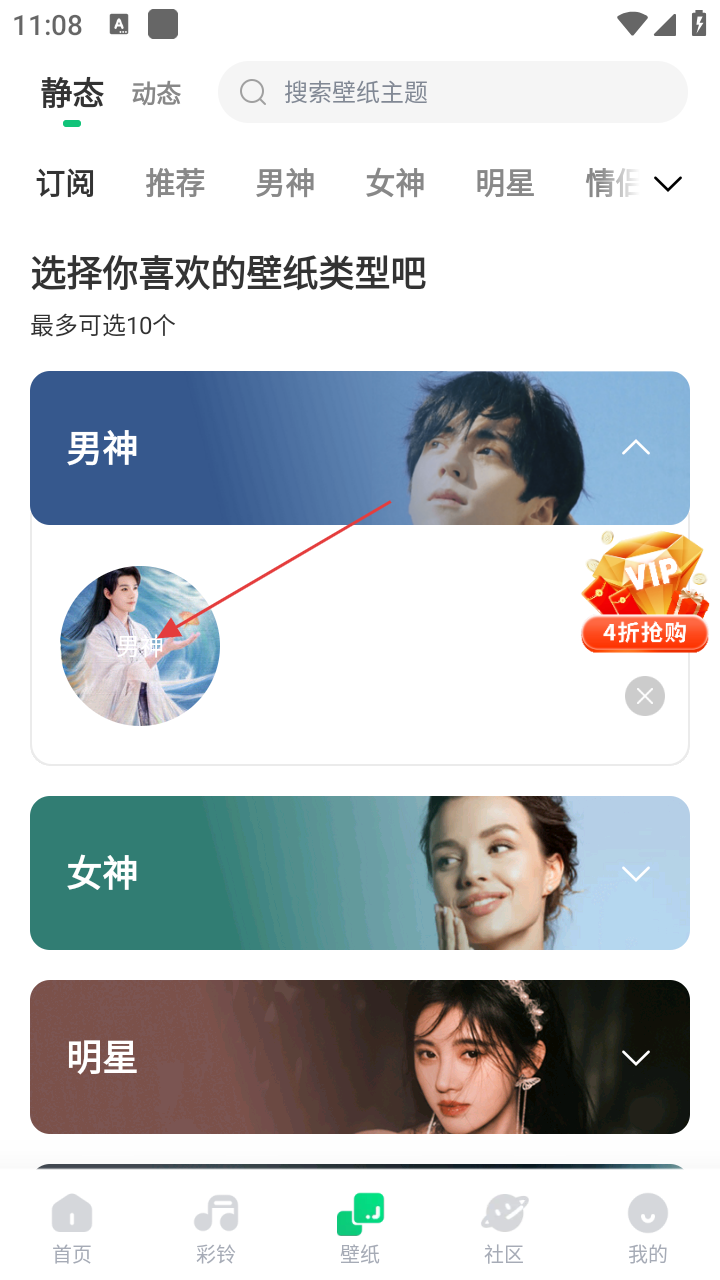Viewport: 720px width, 1280px height.
Task: Expand the 女神 wallpaper type card
Action: coord(636,873)
